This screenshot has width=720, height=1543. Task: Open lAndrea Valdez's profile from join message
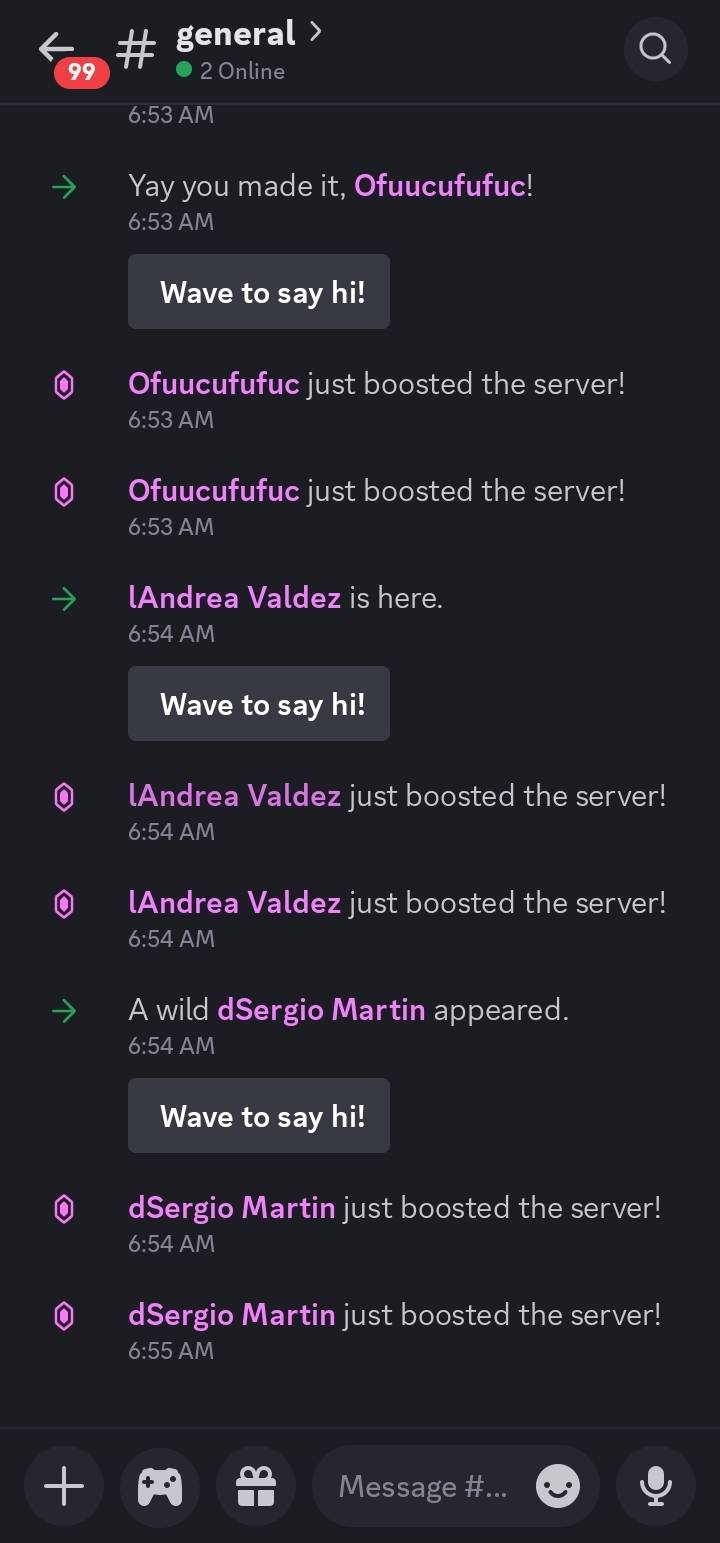click(x=235, y=598)
